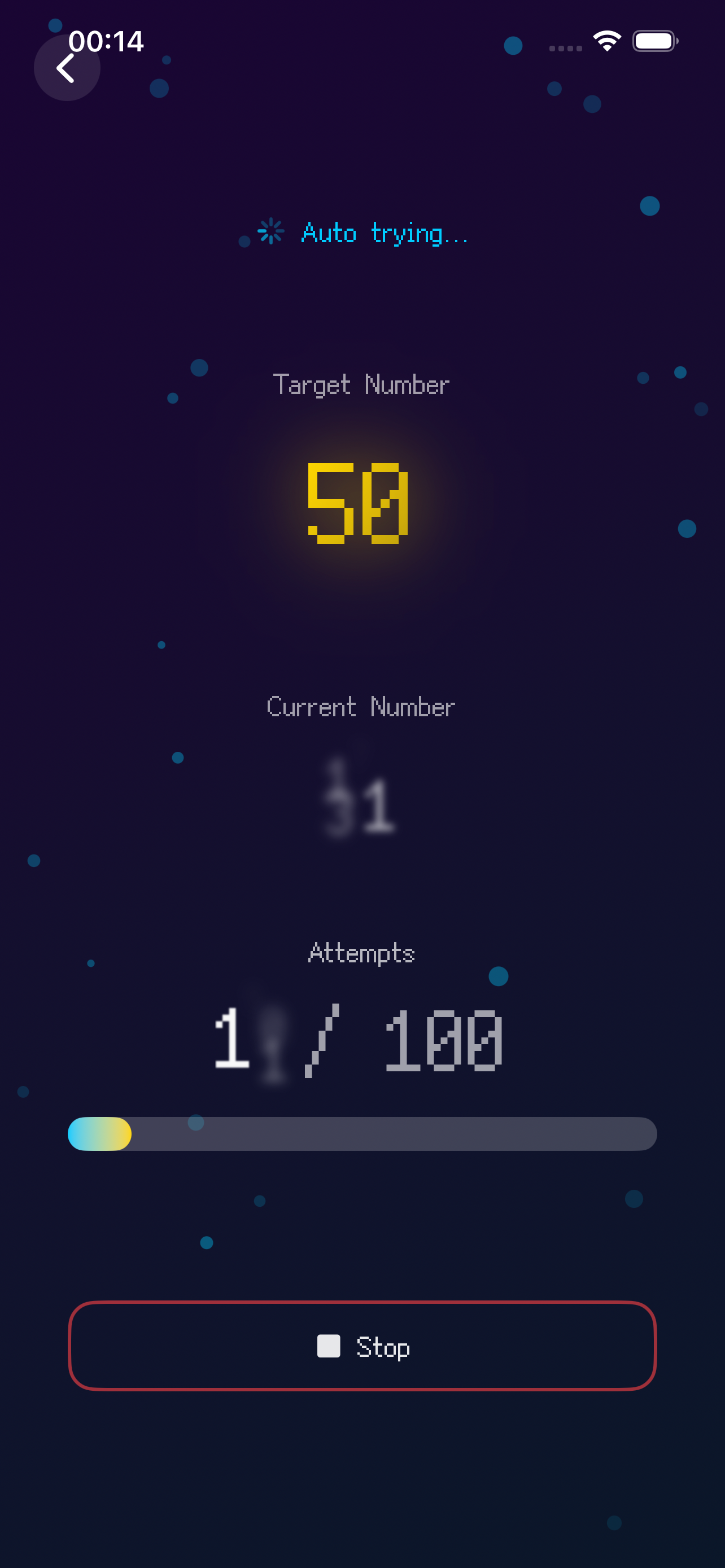725x1568 pixels.
Task: Tap the spinning loader next to Auto trying
Action: [x=270, y=233]
